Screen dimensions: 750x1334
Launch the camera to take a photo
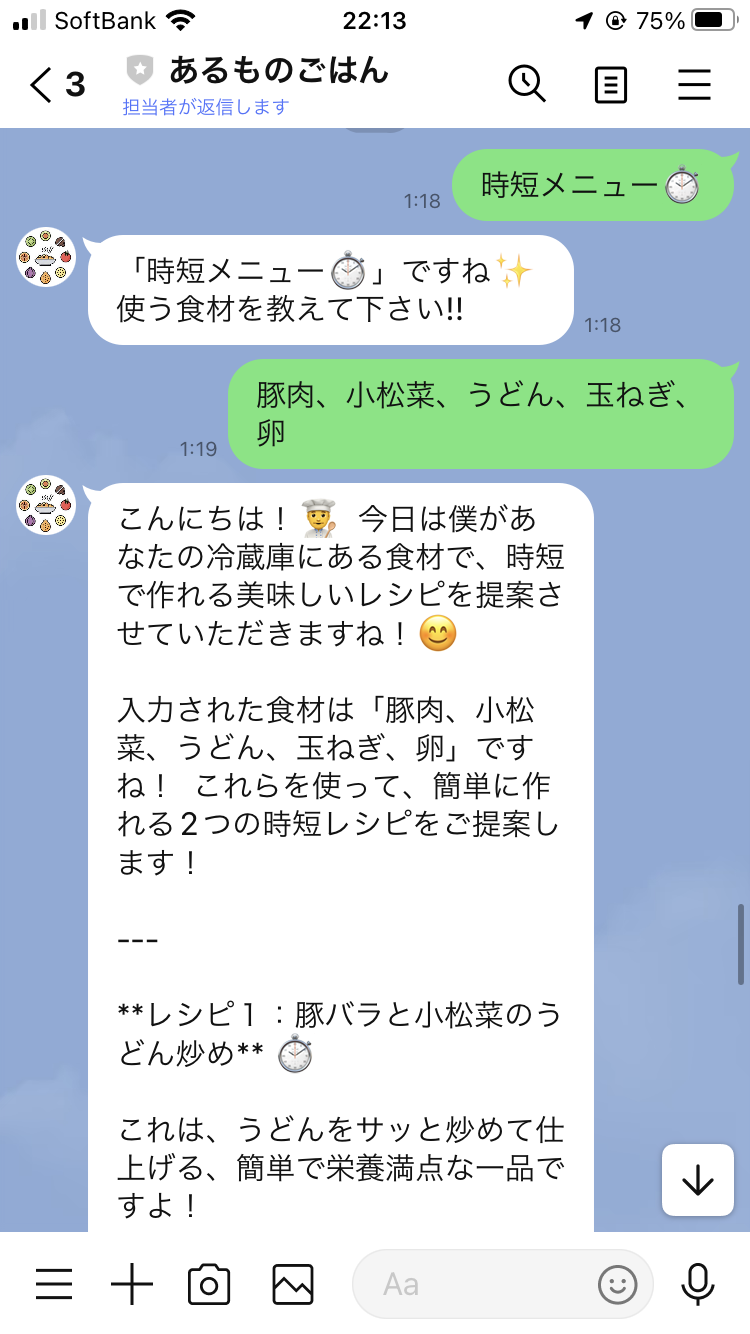209,1284
